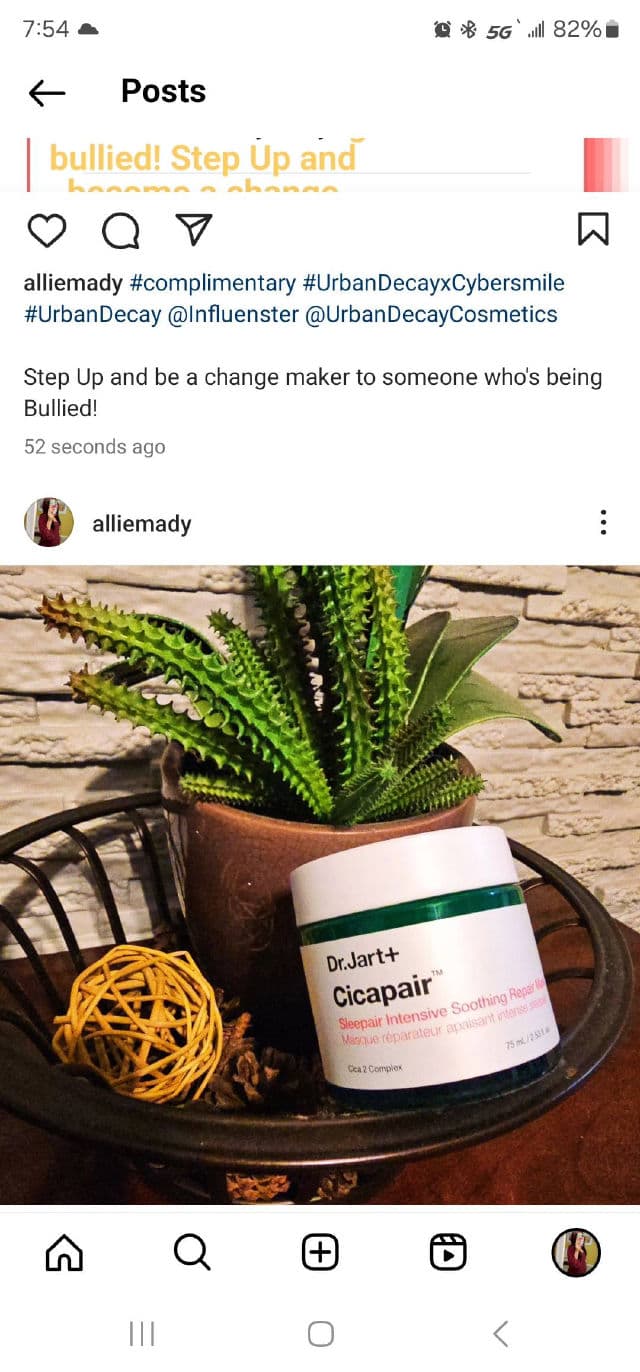Image resolution: width=640 pixels, height=1372 pixels.
Task: Create a new post with plus button
Action: 320,1251
